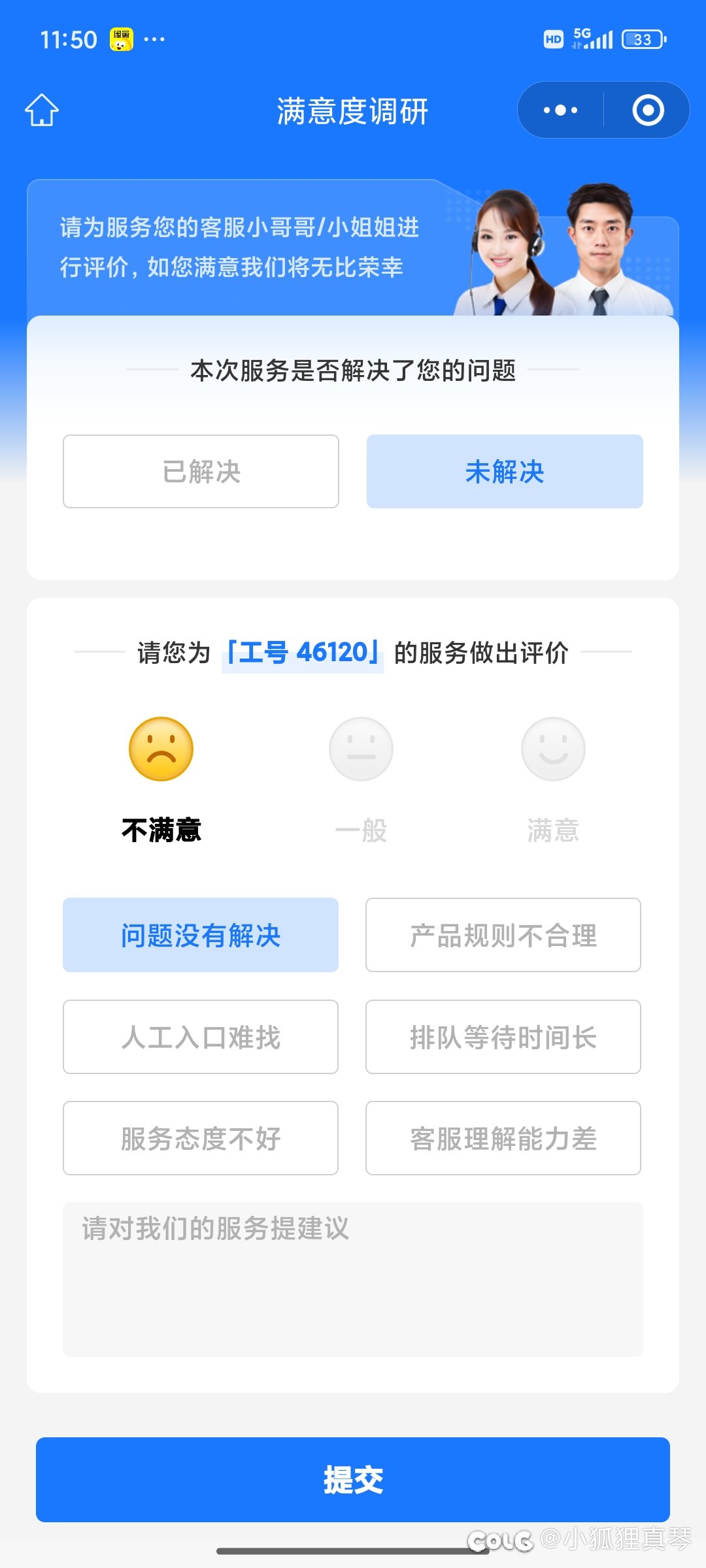Submit the survey with 提交
706x1568 pixels.
tap(353, 1480)
